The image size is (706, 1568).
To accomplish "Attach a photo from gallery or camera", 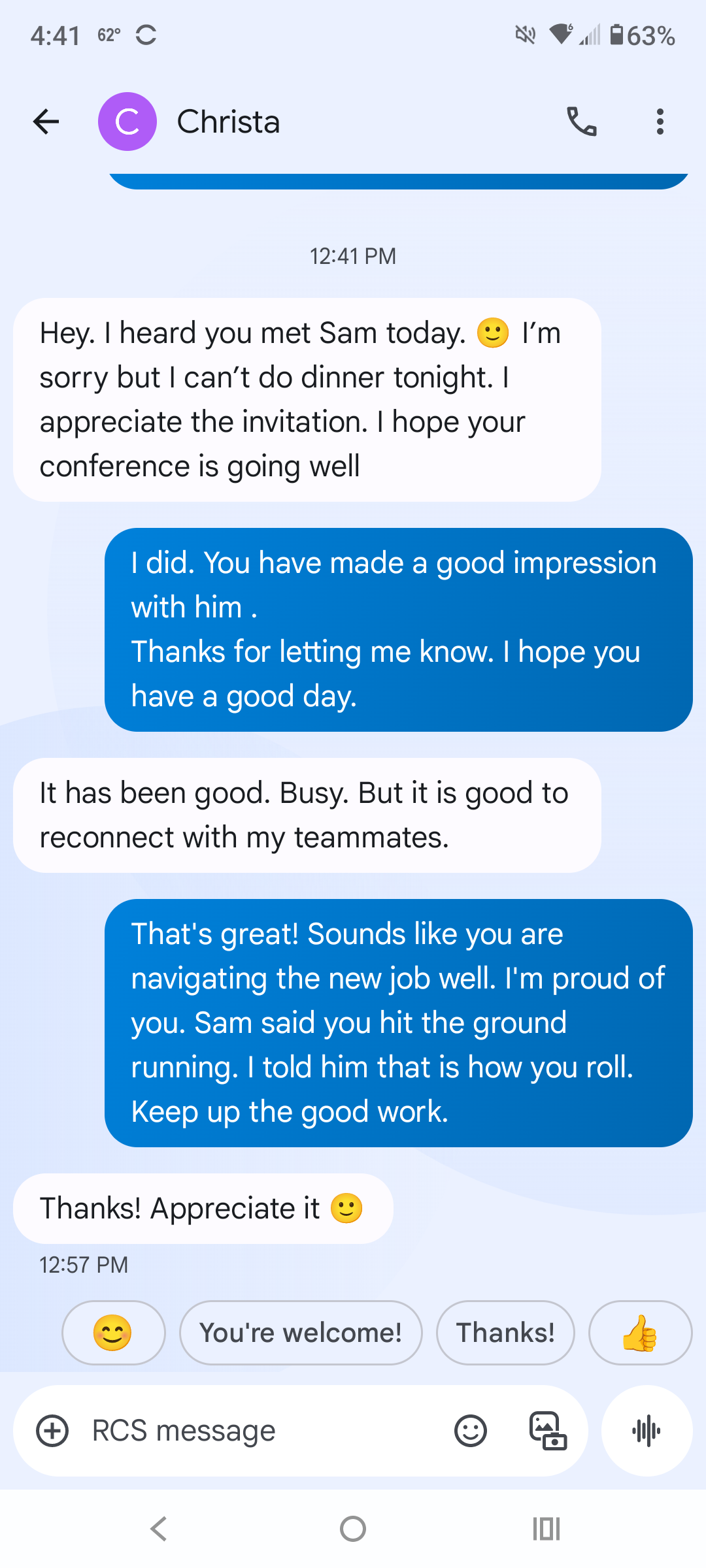I will click(548, 1431).
